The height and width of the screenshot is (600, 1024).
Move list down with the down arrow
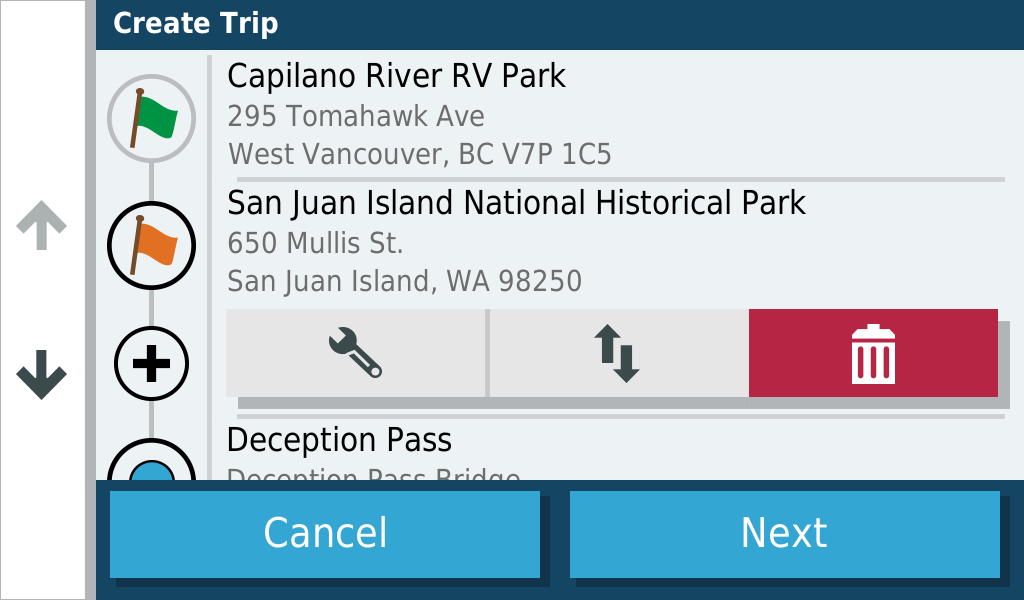(41, 375)
